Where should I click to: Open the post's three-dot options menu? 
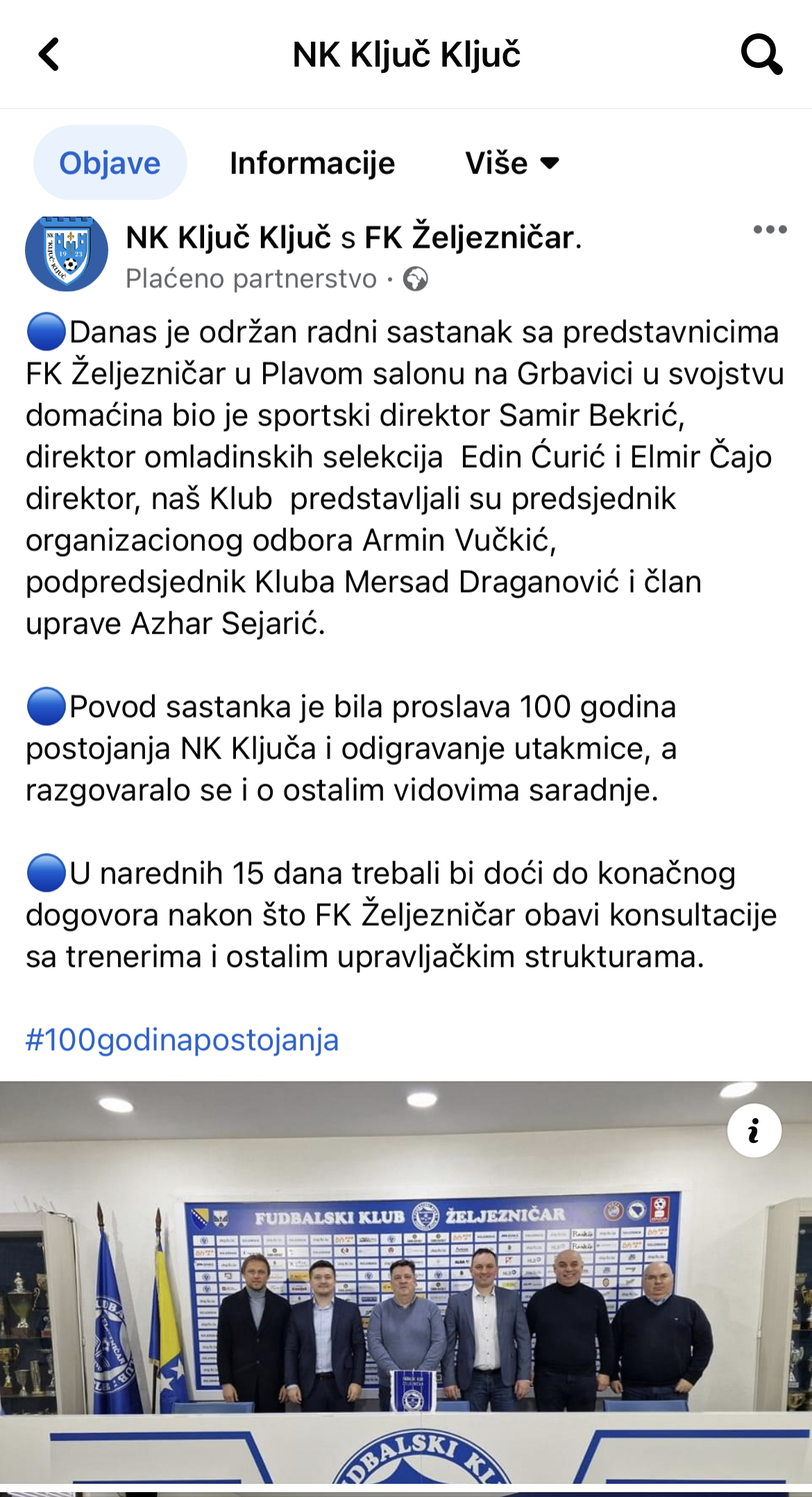[x=770, y=230]
